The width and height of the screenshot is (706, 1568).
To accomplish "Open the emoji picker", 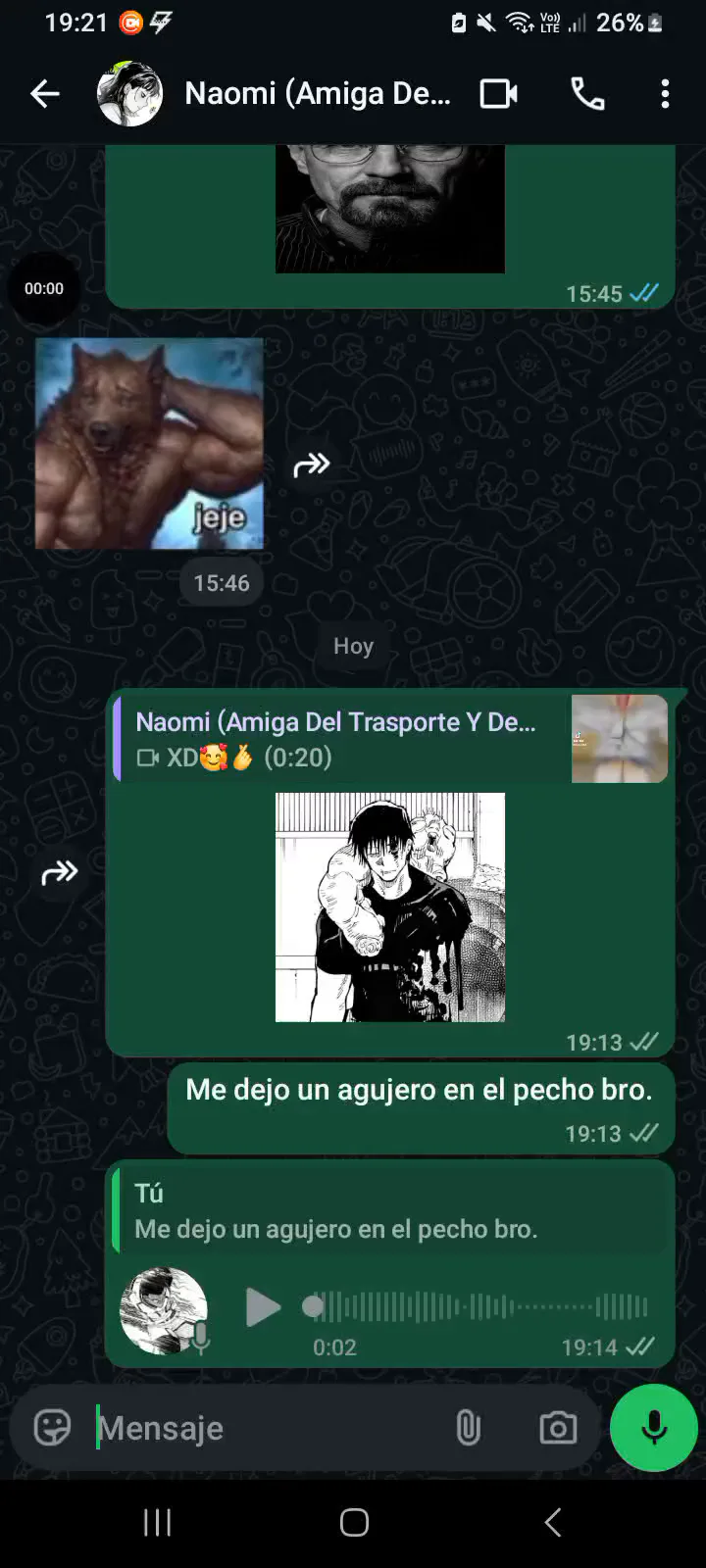I will tap(52, 1428).
